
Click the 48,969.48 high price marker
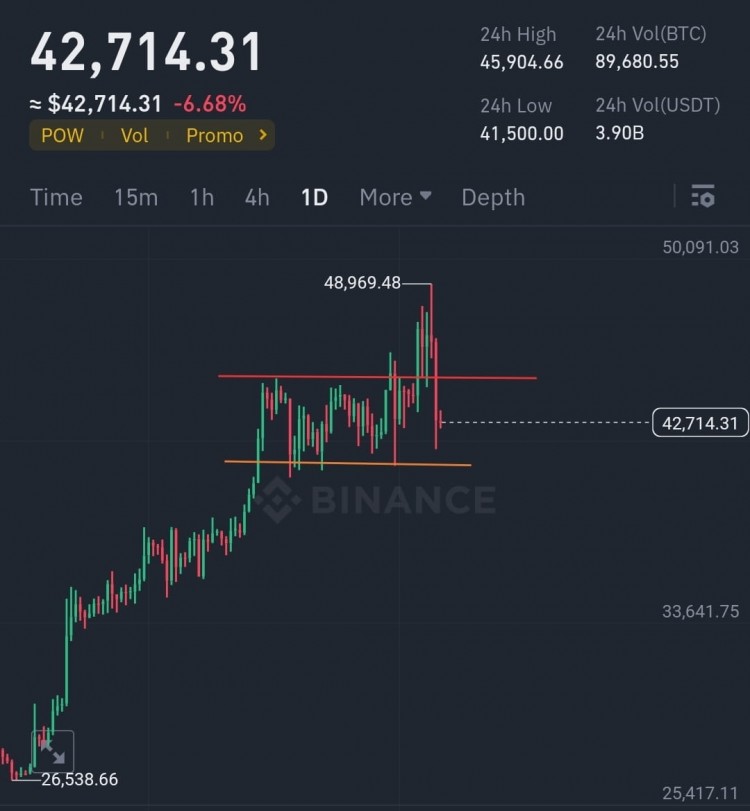[364, 283]
